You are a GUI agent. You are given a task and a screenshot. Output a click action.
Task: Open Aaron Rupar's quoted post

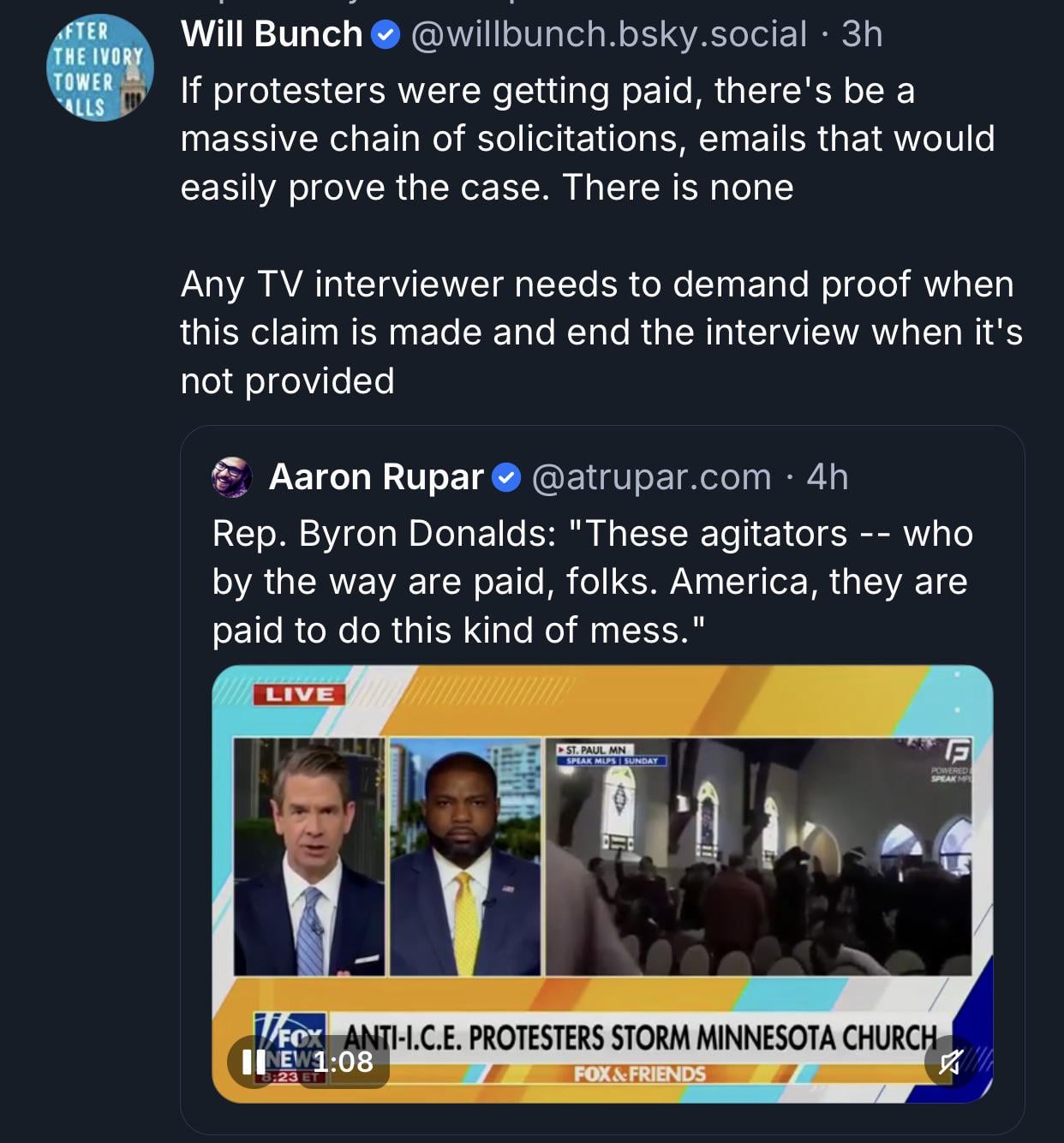(591, 582)
